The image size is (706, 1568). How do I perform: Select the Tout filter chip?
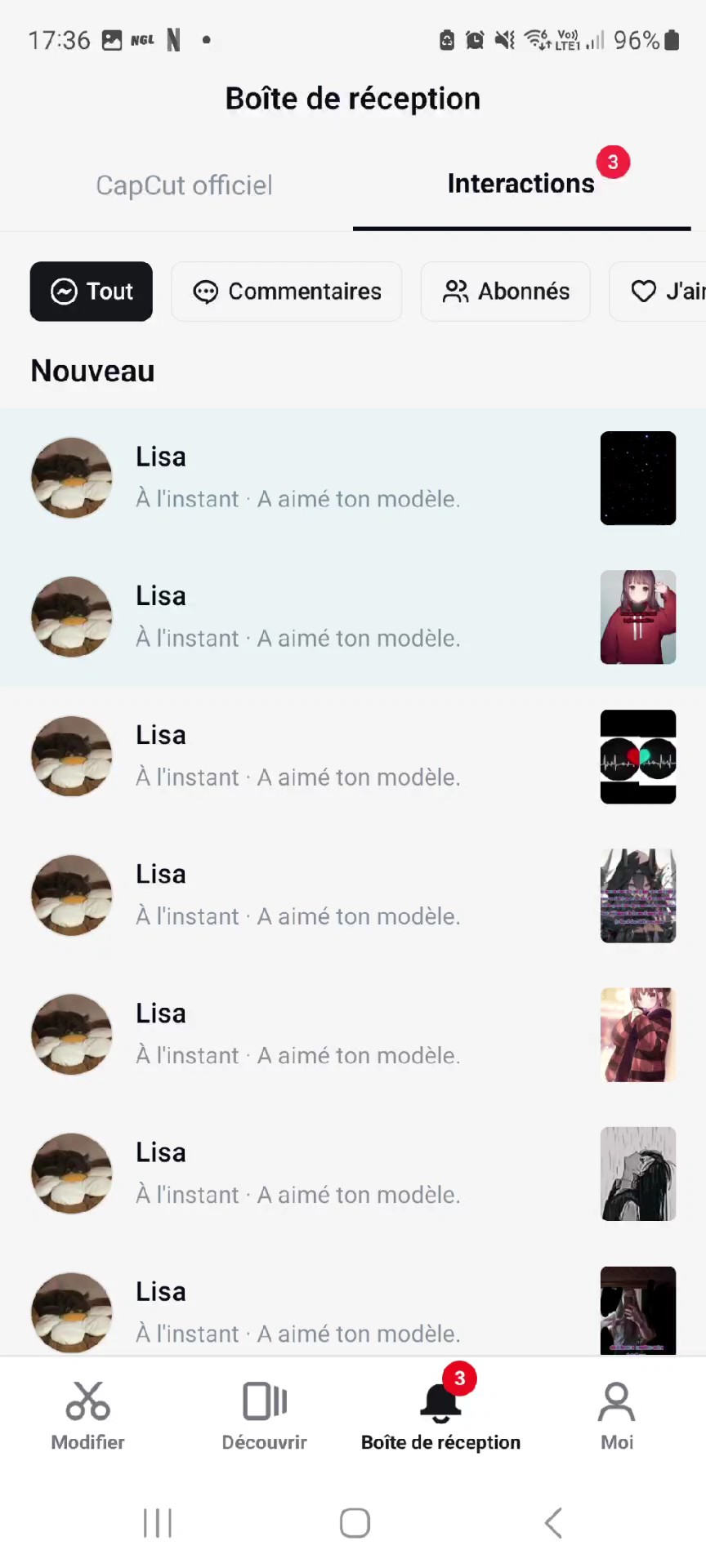(x=92, y=292)
